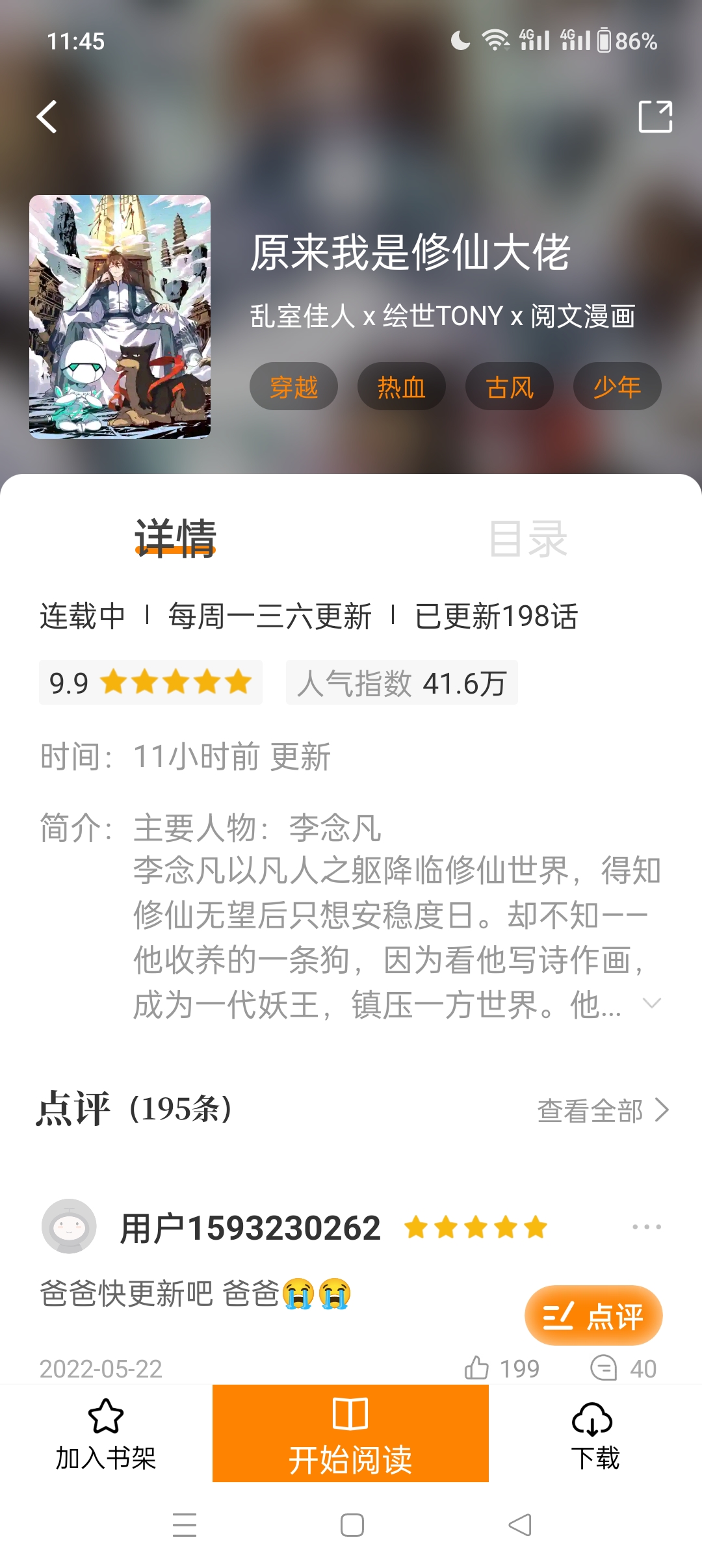Expand the full 简介 description
702x1568 pixels.
click(x=651, y=1004)
